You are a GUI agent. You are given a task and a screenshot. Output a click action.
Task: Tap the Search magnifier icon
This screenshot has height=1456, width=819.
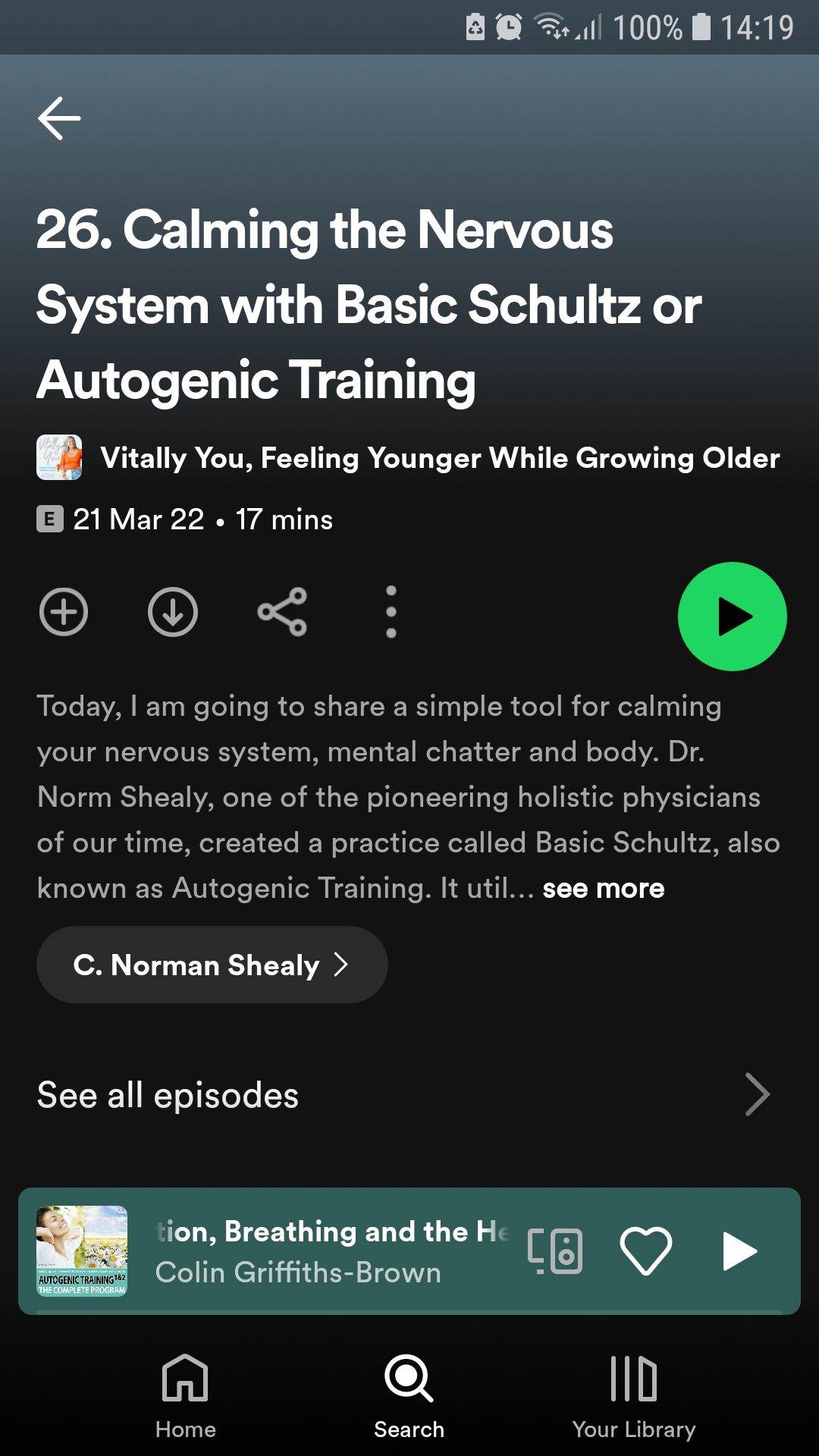tap(407, 1380)
